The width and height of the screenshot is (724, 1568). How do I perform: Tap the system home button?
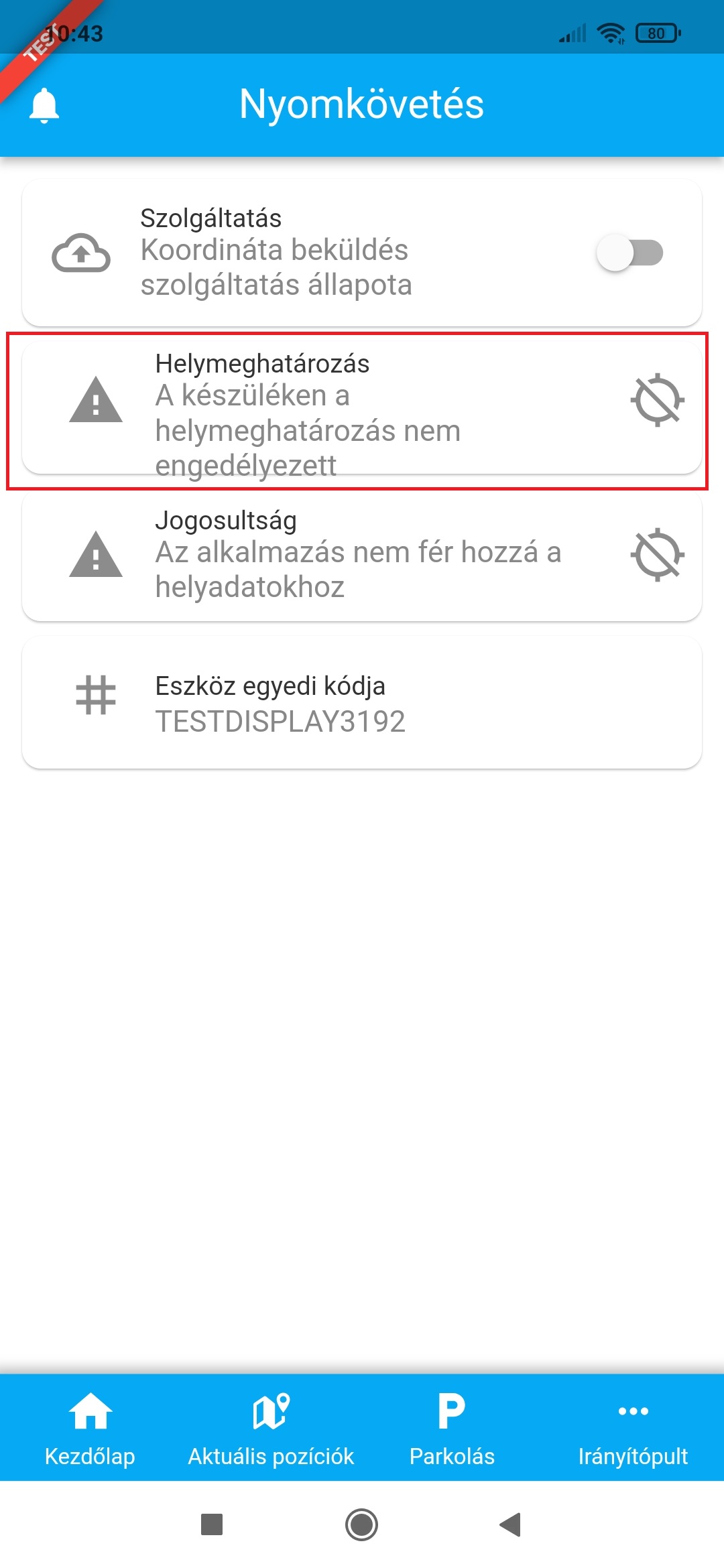pos(361,1524)
